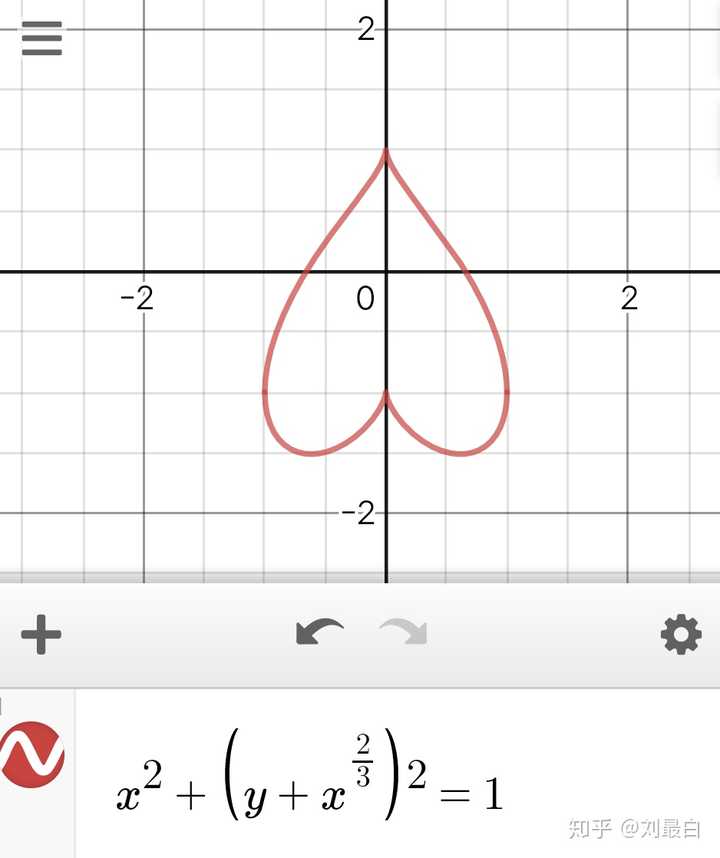Undo the last edit
The height and width of the screenshot is (858, 720).
(320, 633)
